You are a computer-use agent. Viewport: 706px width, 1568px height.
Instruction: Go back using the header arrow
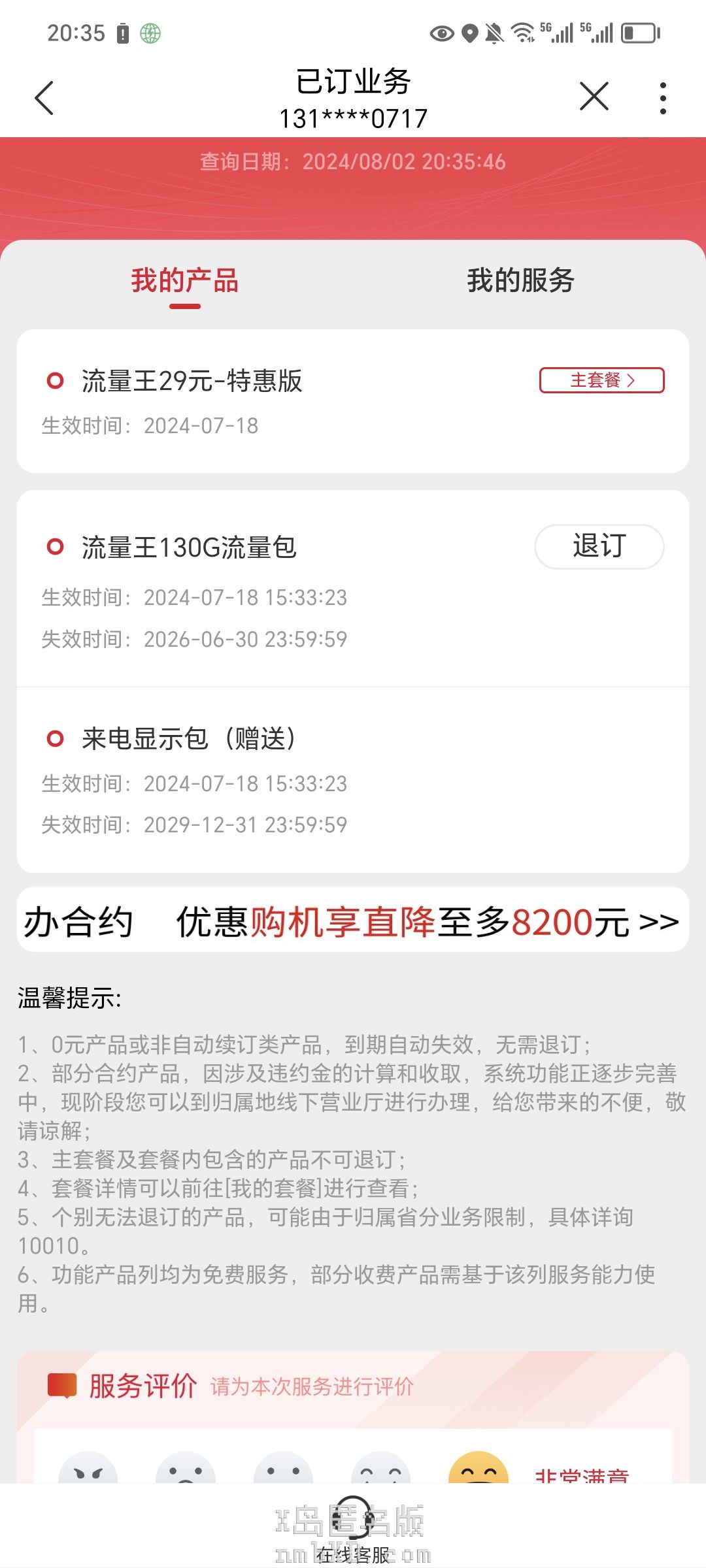[x=44, y=99]
